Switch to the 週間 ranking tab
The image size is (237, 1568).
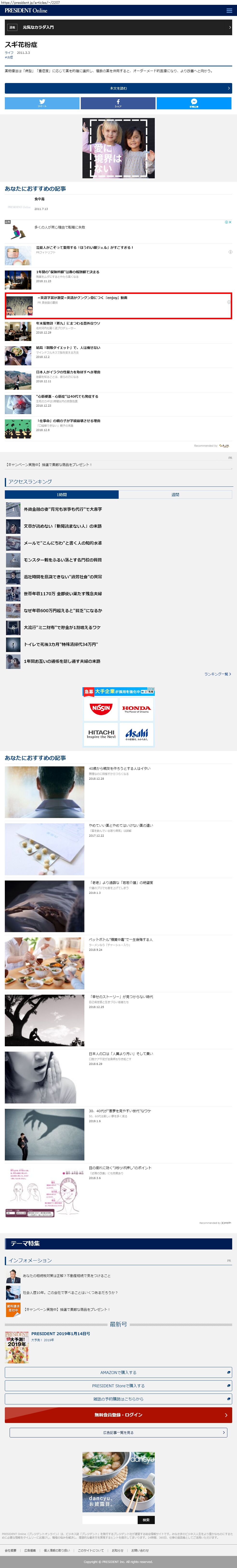pyautogui.click(x=175, y=494)
